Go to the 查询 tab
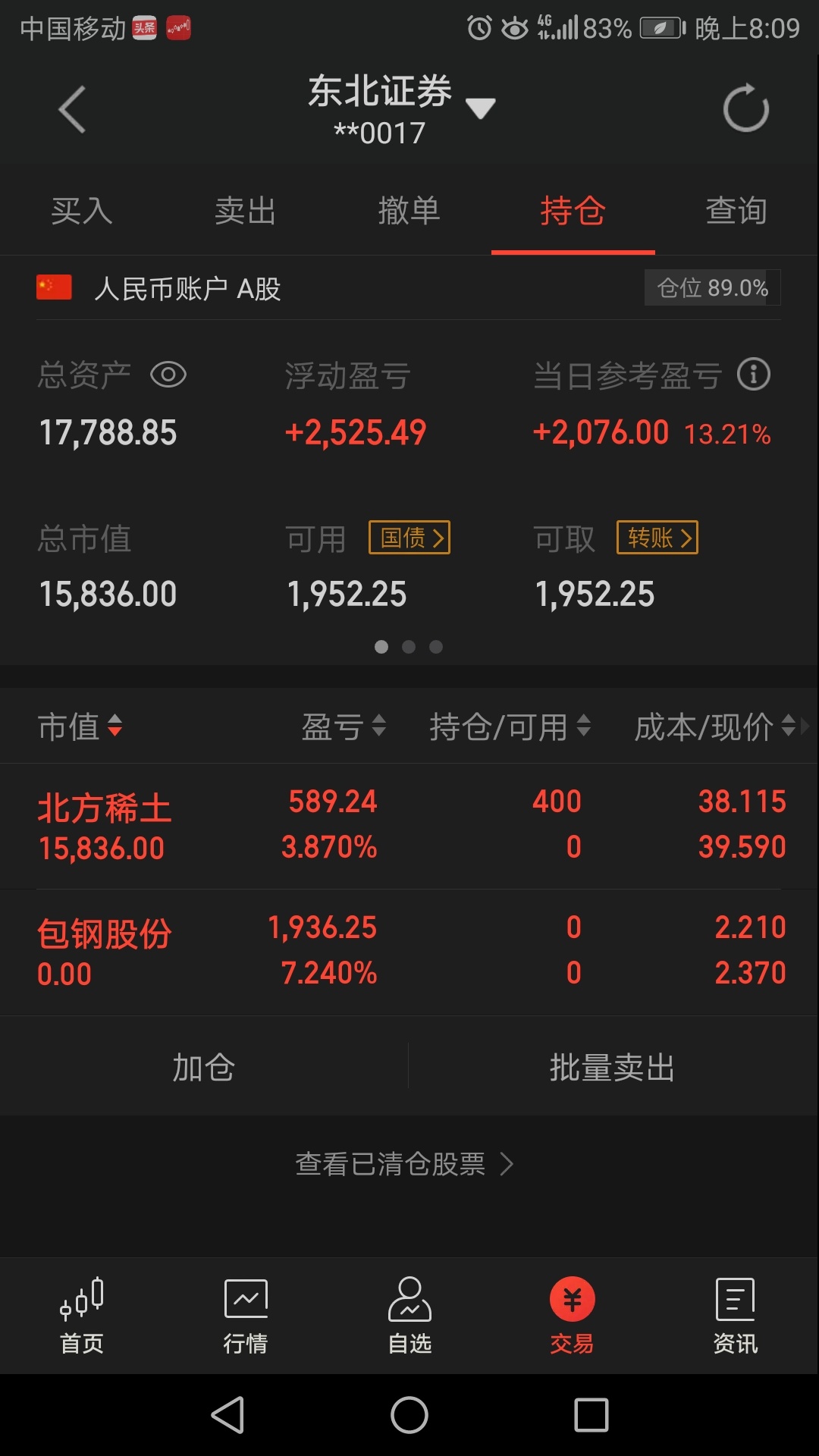This screenshot has height=1456, width=819. coord(736,211)
